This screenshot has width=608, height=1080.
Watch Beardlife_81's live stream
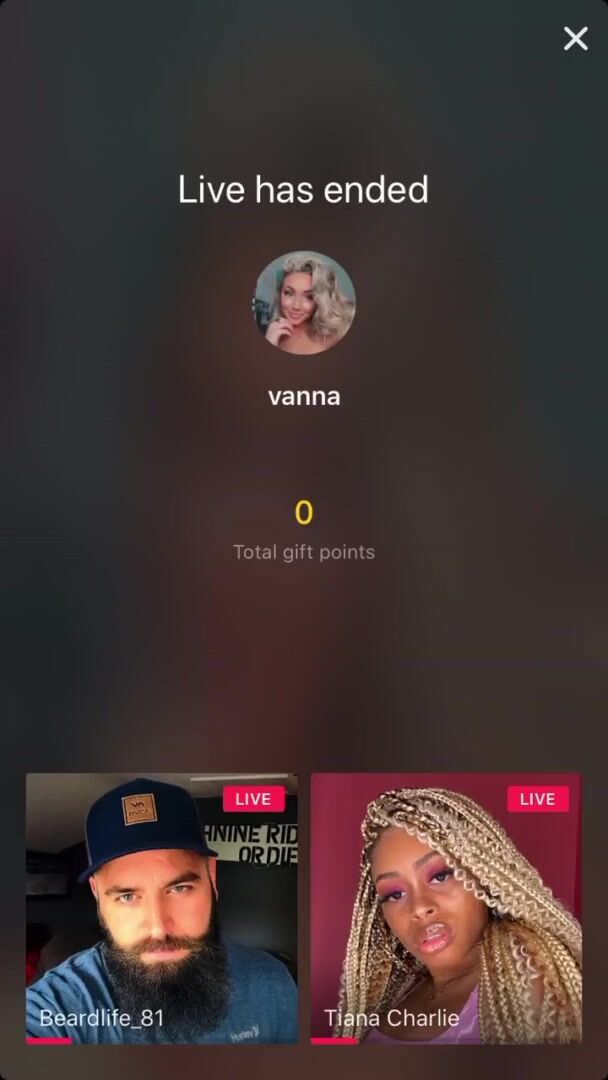click(161, 907)
